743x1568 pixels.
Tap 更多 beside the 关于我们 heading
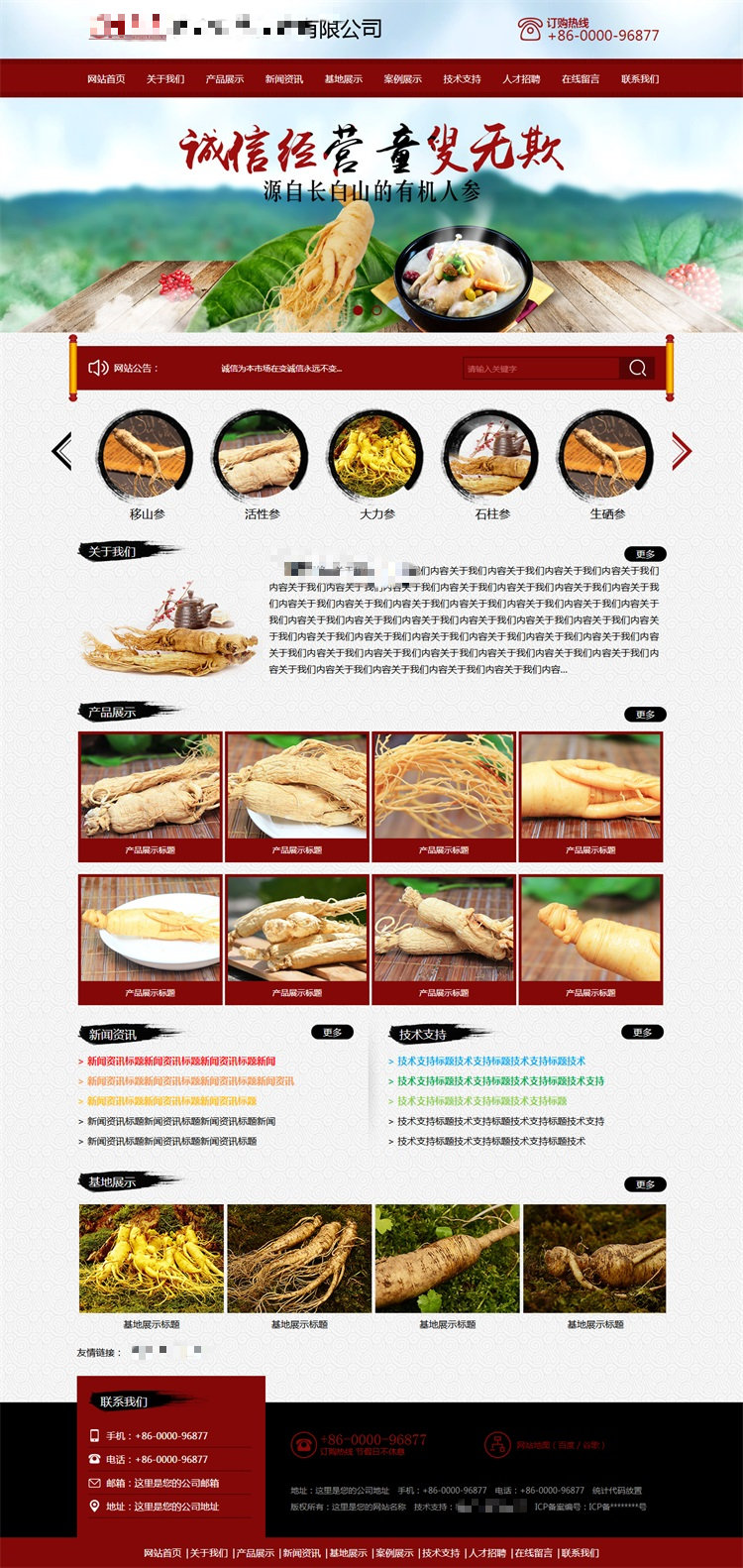tap(645, 554)
